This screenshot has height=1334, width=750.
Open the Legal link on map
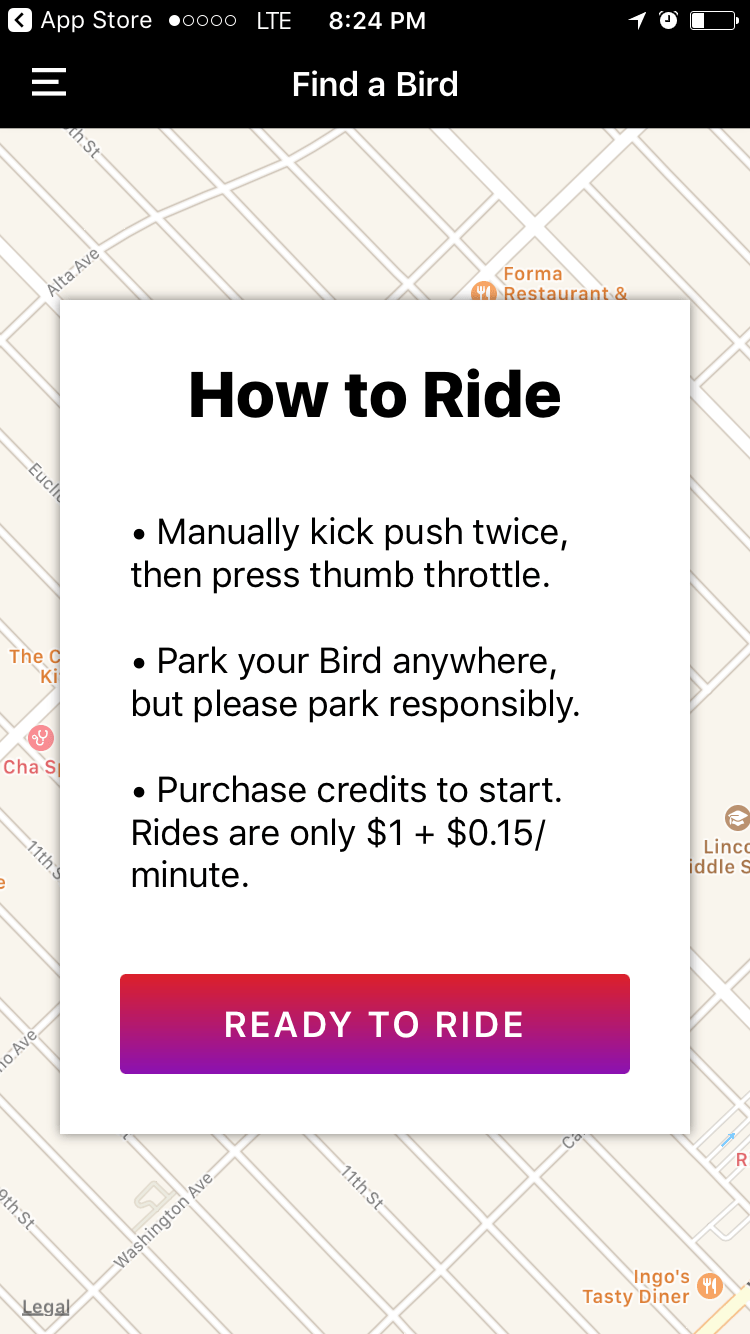46,1307
